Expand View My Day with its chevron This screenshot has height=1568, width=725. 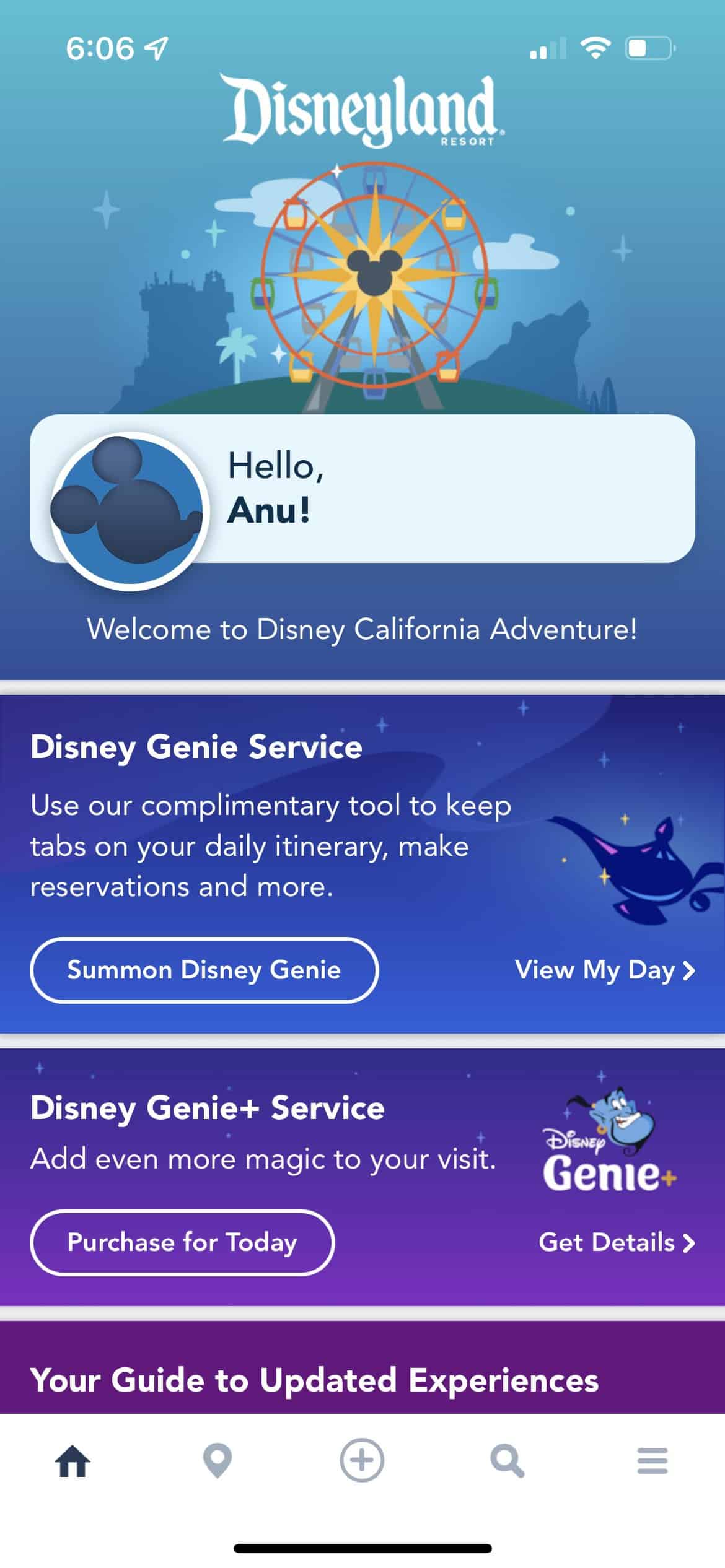[688, 970]
